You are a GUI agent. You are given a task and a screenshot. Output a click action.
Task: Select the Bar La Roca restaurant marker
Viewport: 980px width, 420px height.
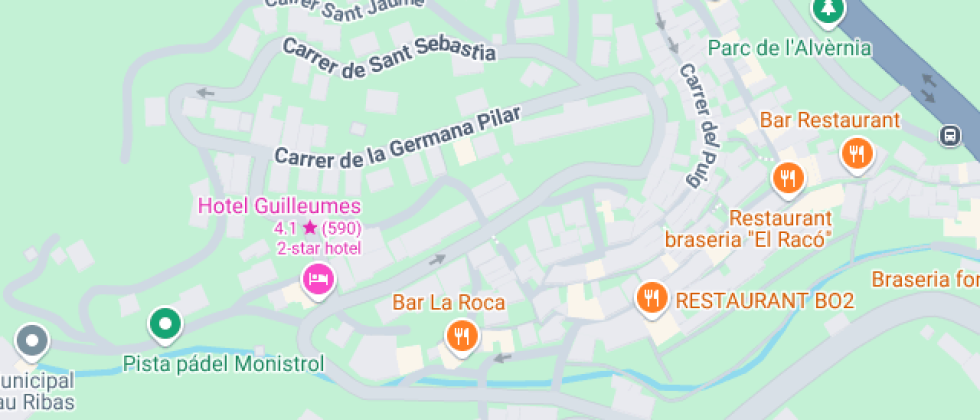coord(462,338)
